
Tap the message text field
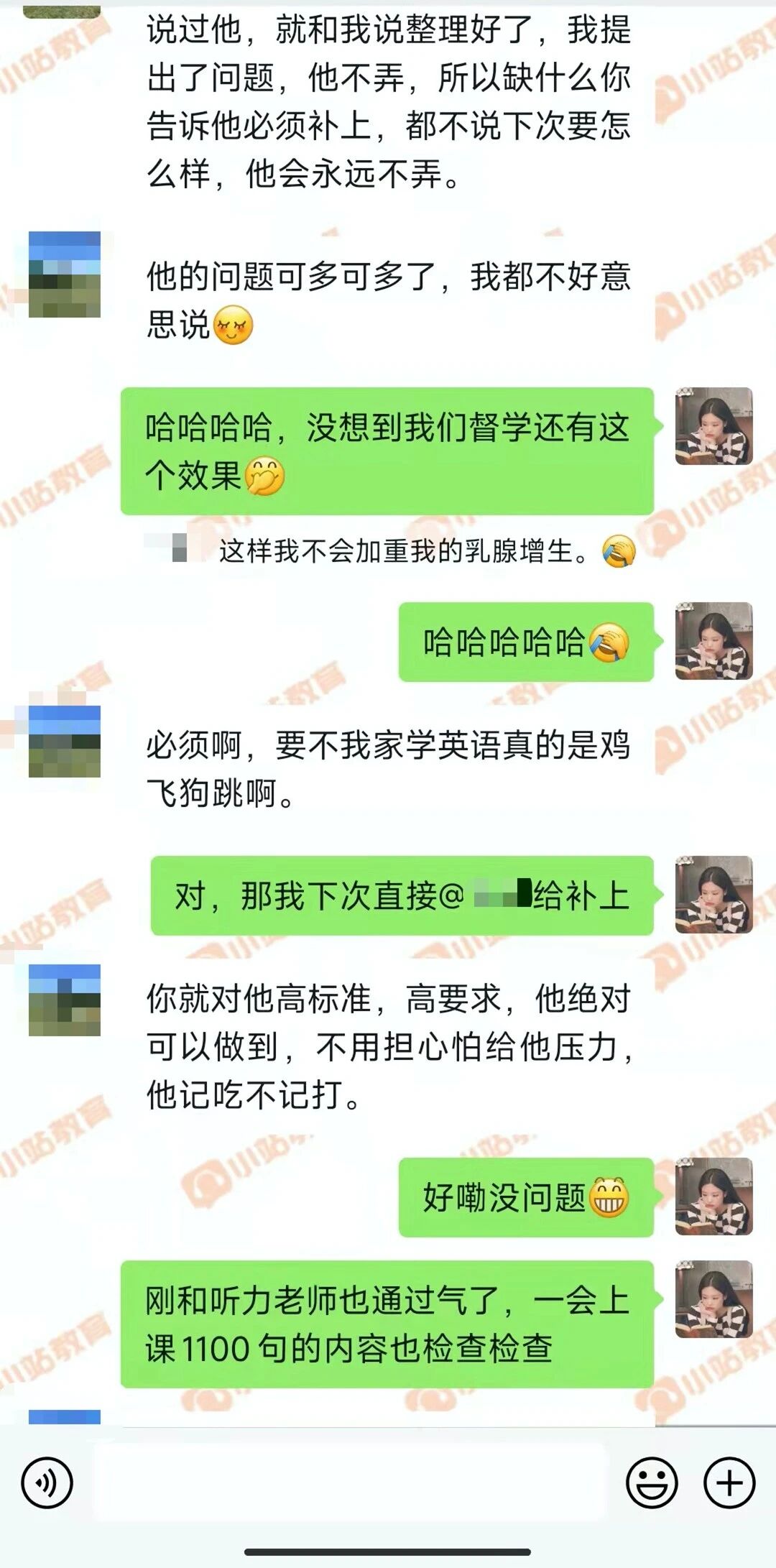[x=351, y=1482]
